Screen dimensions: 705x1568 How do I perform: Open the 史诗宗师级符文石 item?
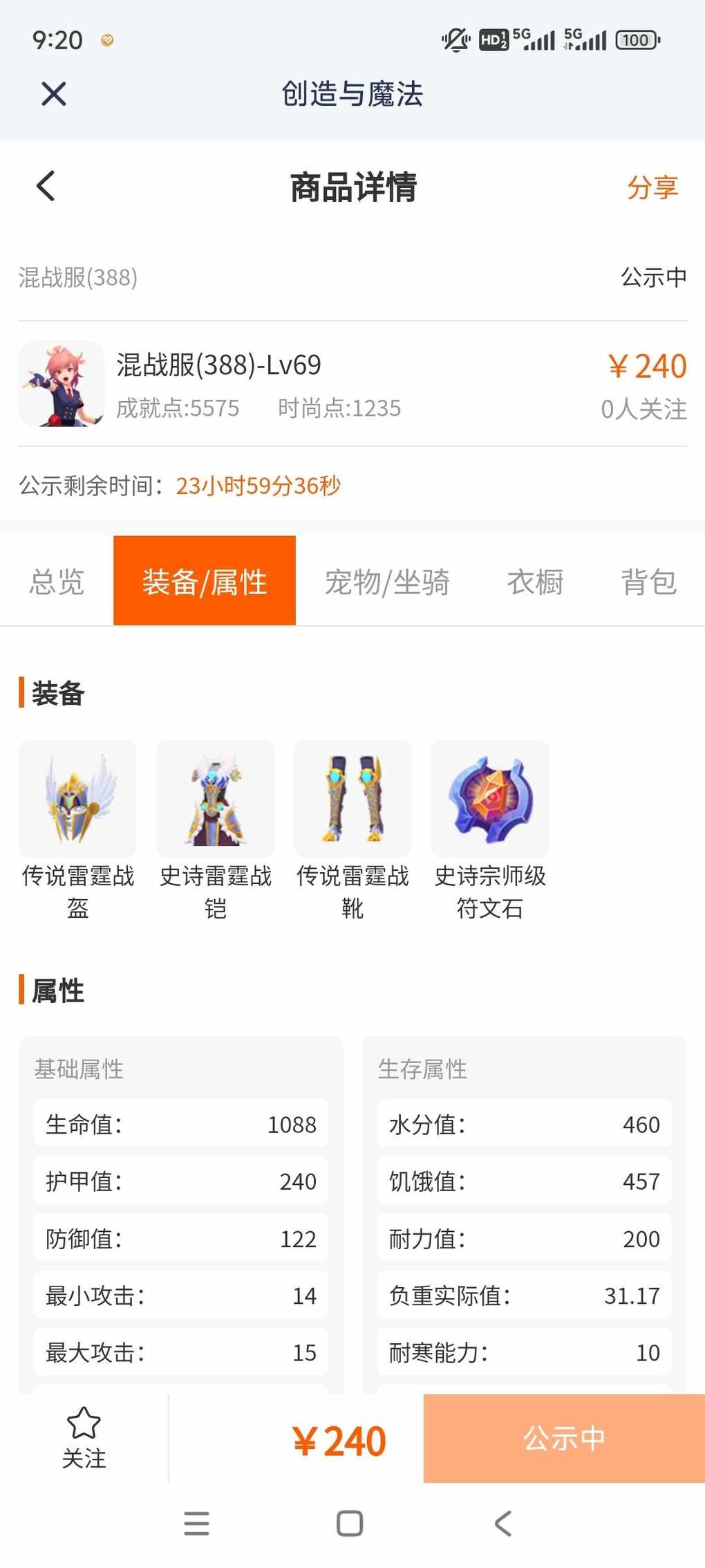click(x=490, y=800)
